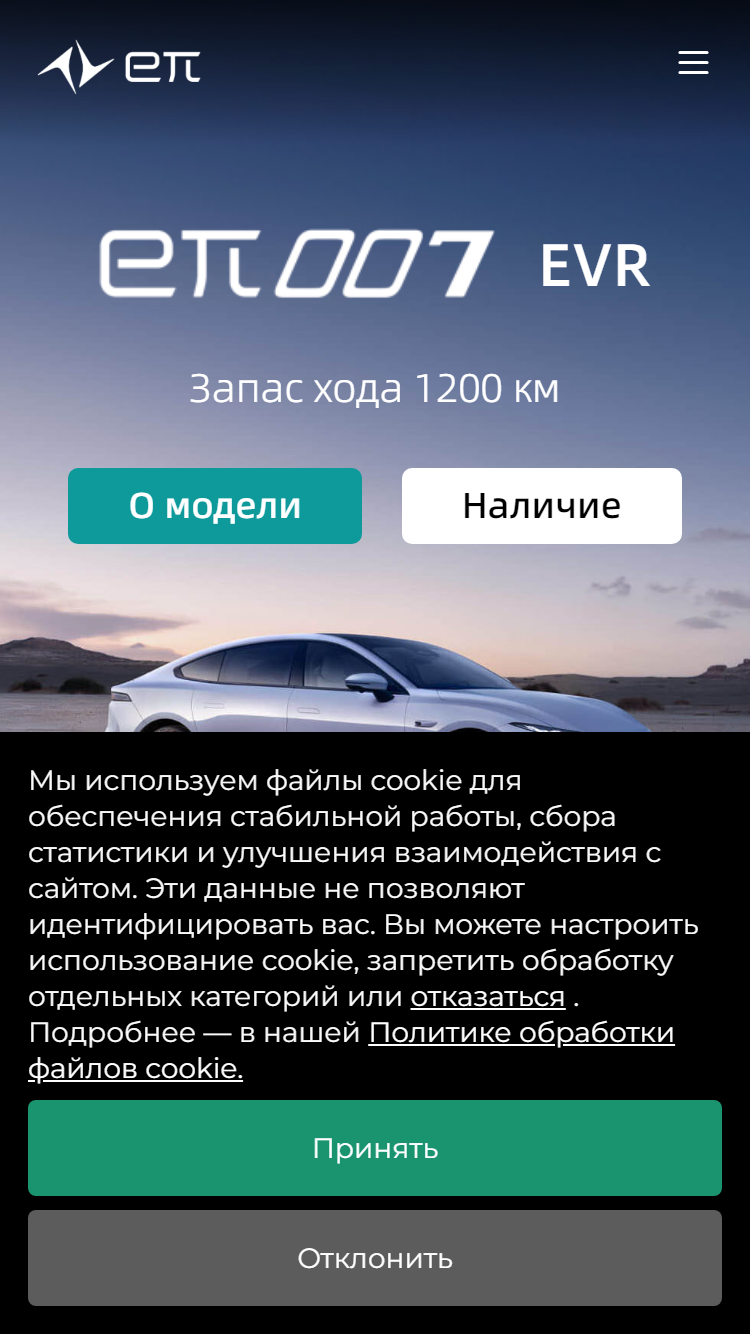
Task: Go to homepage via the ET logo
Action: [119, 66]
